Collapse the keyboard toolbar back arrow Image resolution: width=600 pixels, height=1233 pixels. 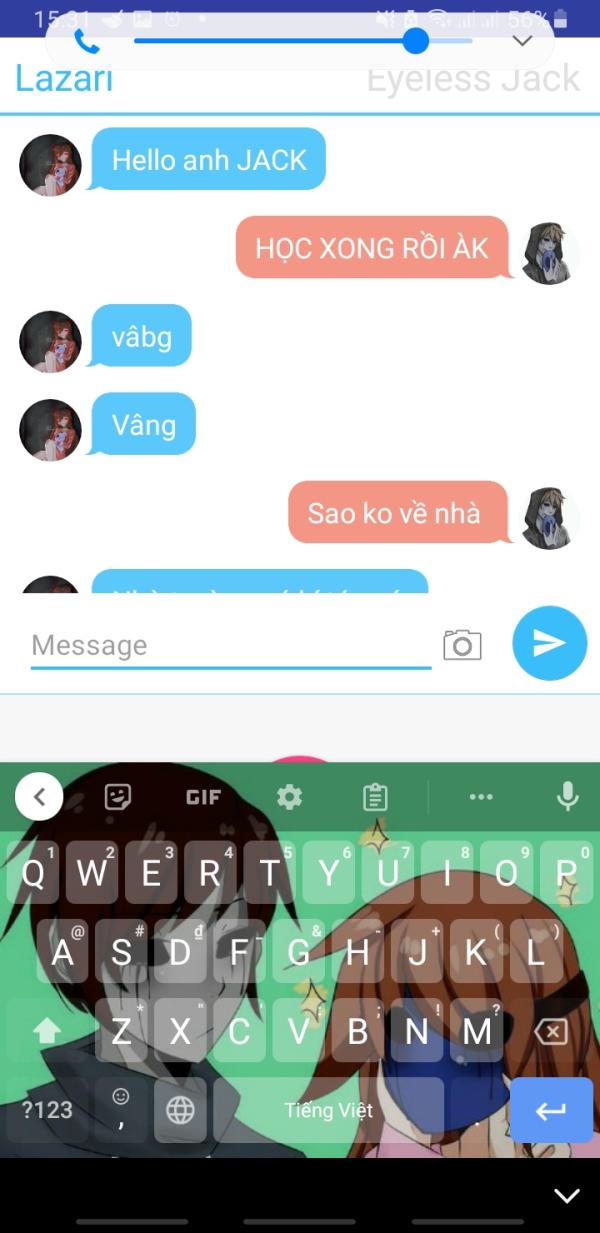[39, 797]
